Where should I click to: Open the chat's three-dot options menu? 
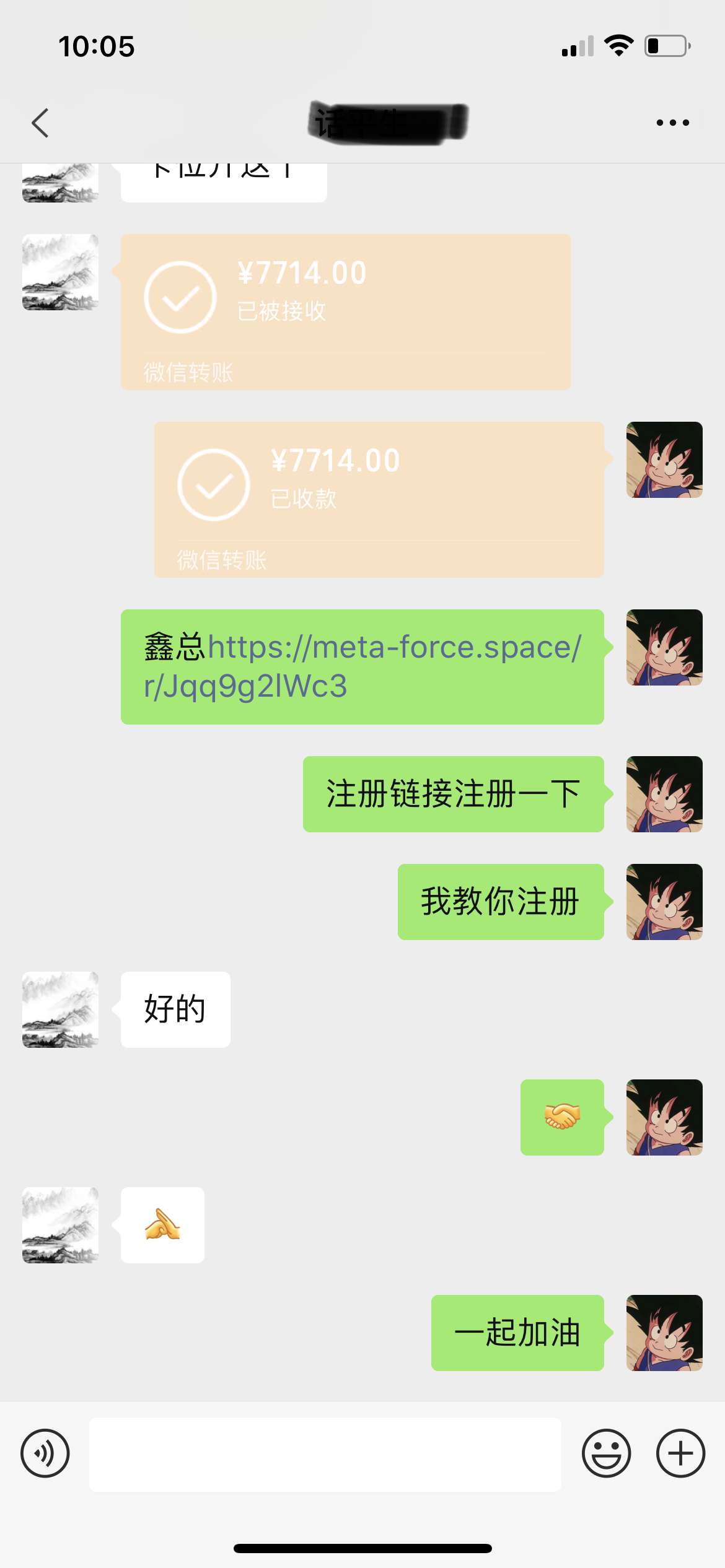tap(672, 123)
